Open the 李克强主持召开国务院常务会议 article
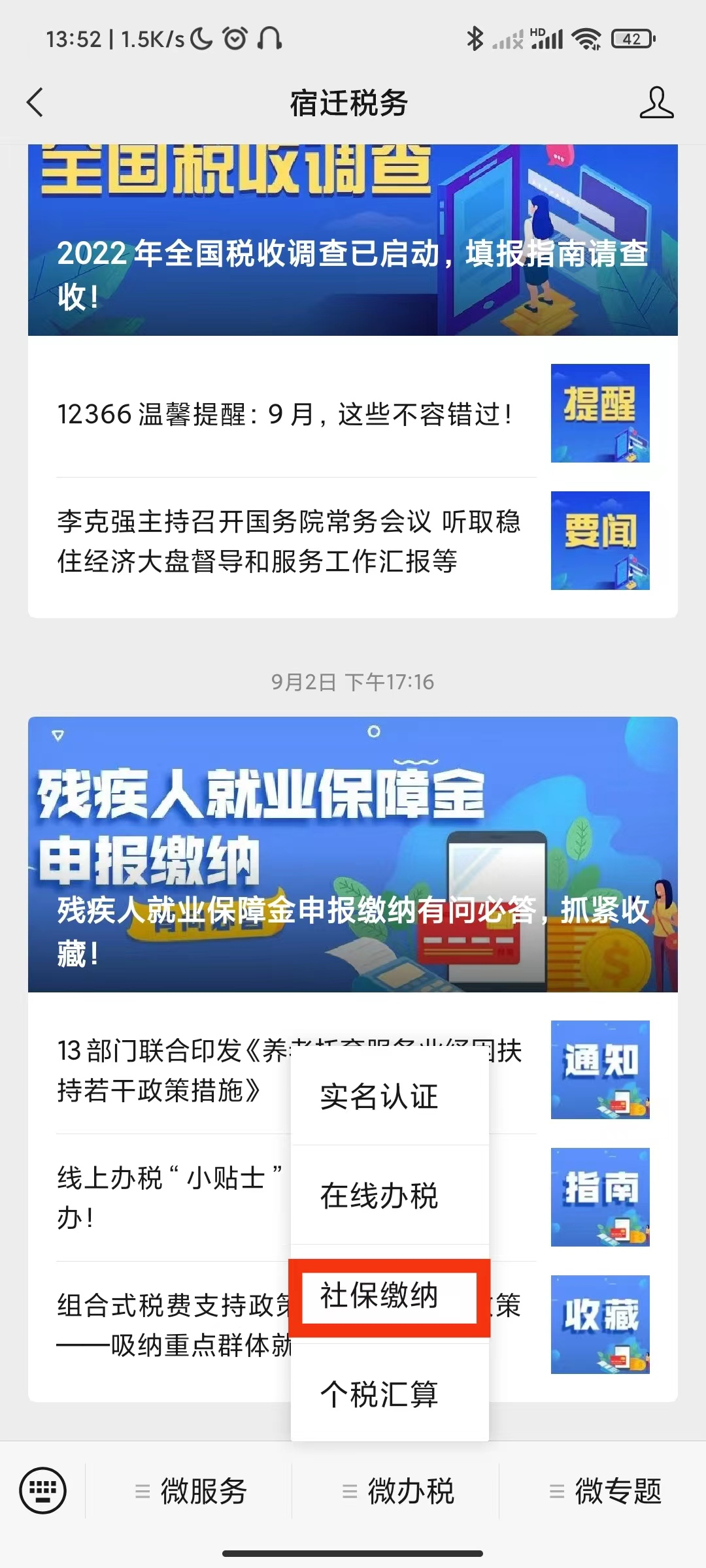The height and width of the screenshot is (1568, 706). [x=288, y=541]
